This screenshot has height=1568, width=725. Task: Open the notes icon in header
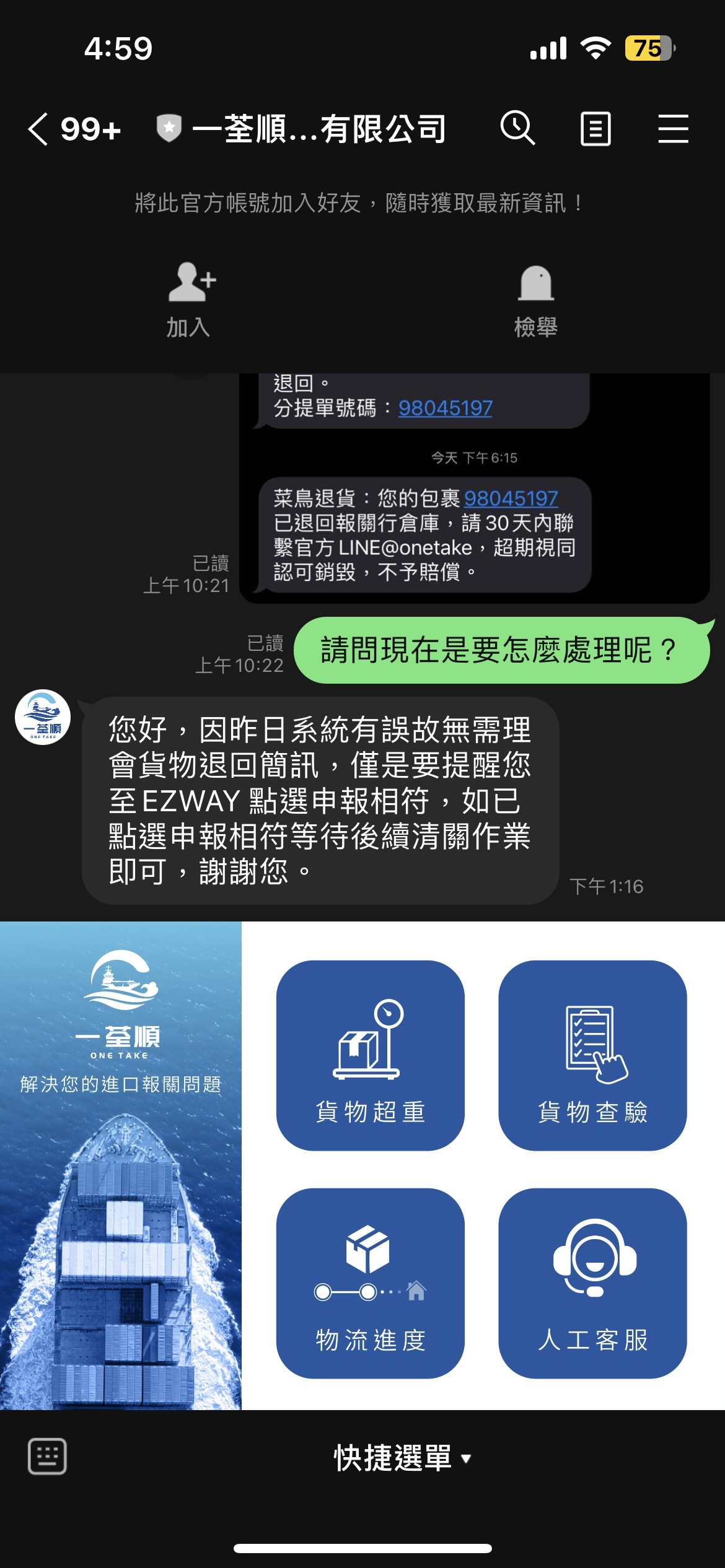tap(595, 129)
